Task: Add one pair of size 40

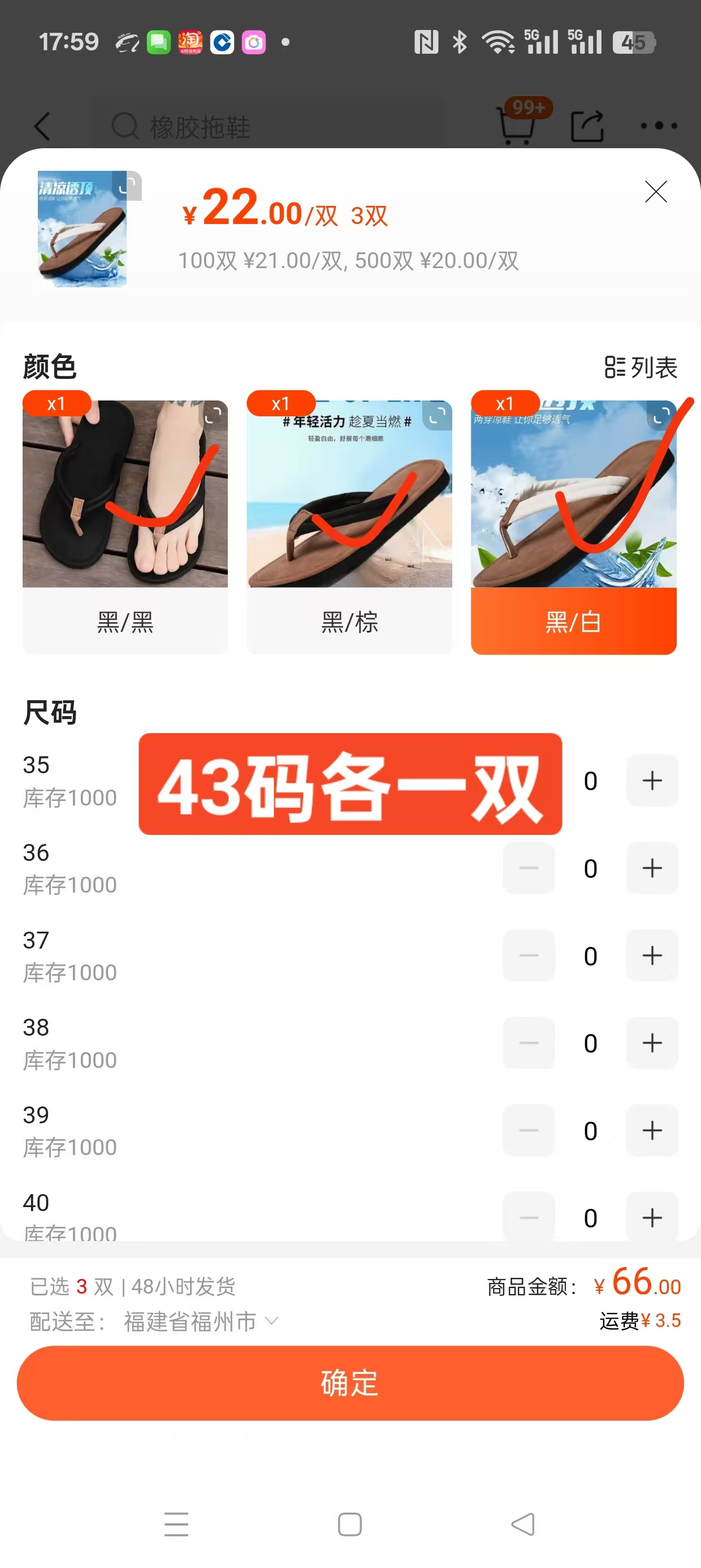Action: 652,1217
